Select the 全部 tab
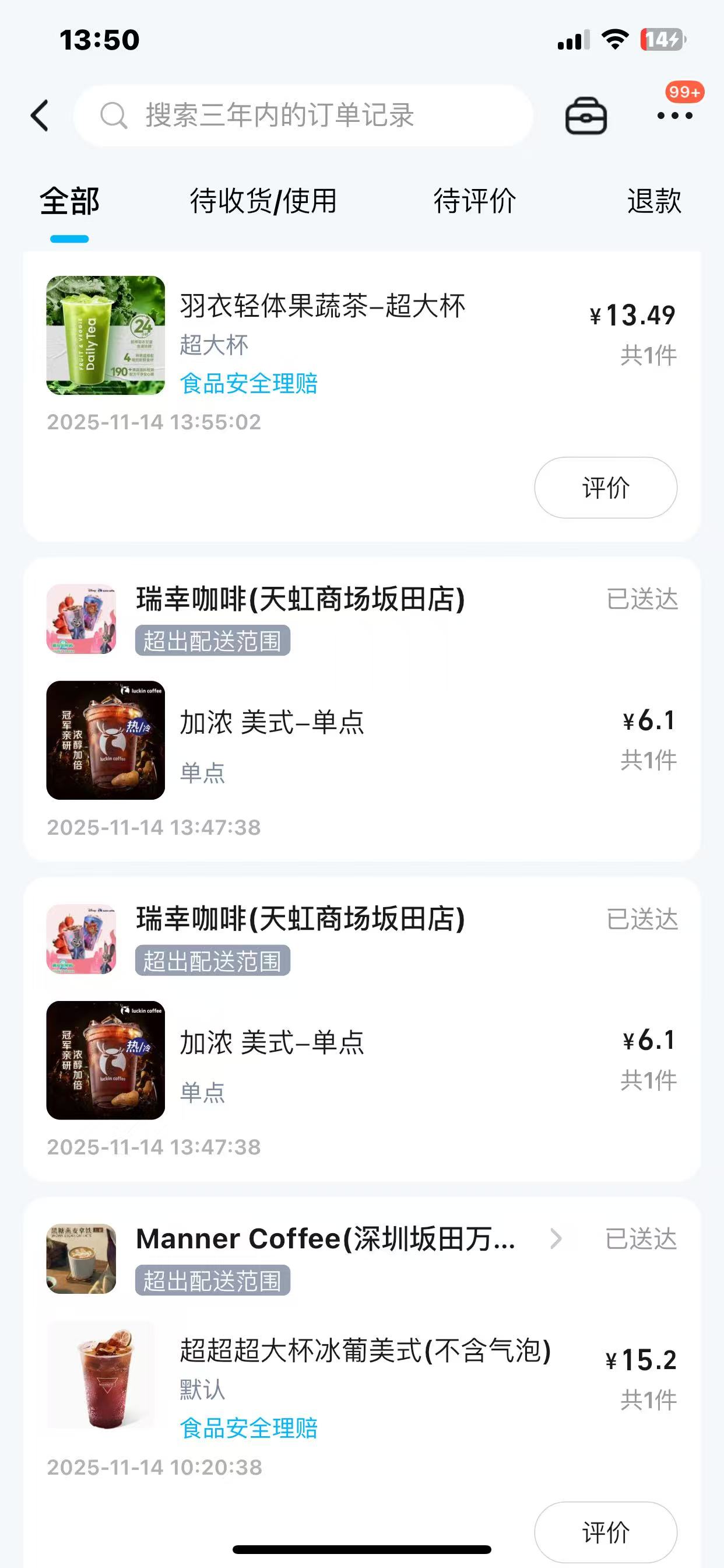724x1568 pixels. (69, 201)
